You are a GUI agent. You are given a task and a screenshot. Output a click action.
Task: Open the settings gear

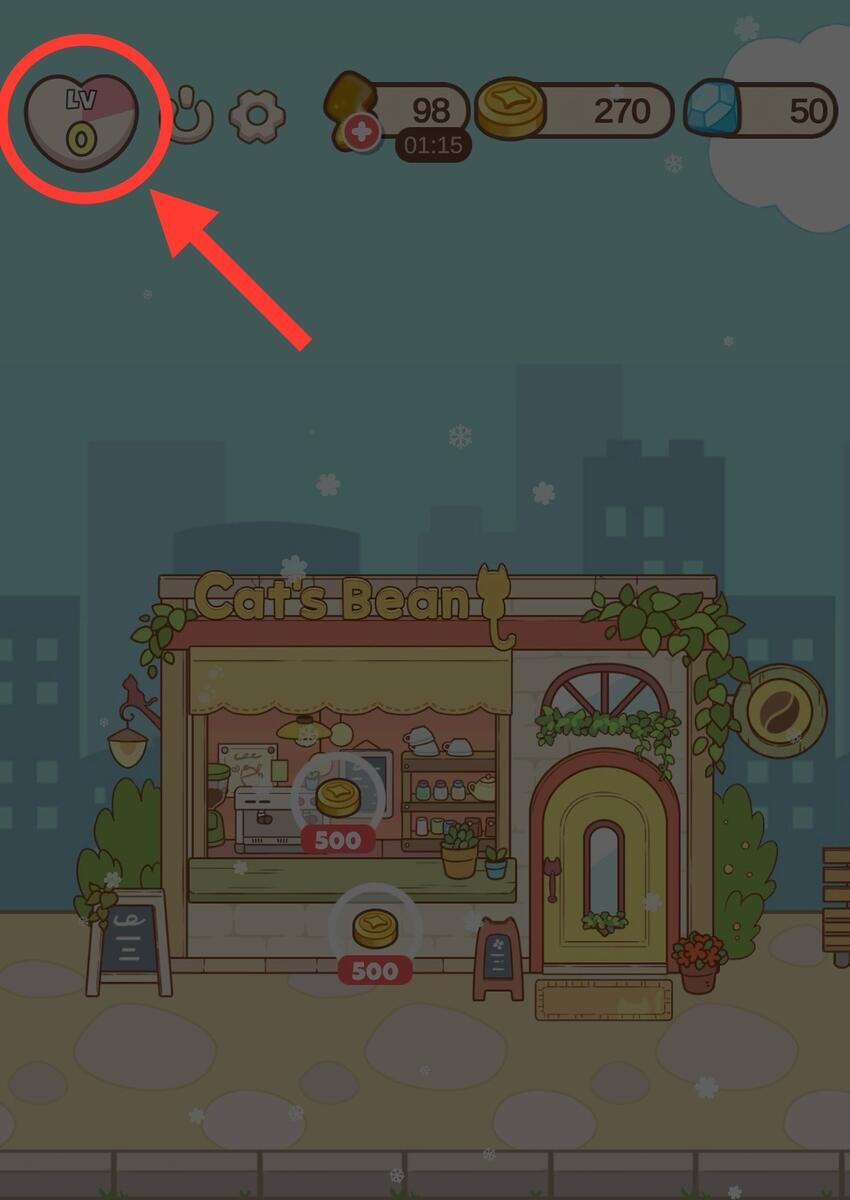(x=257, y=116)
